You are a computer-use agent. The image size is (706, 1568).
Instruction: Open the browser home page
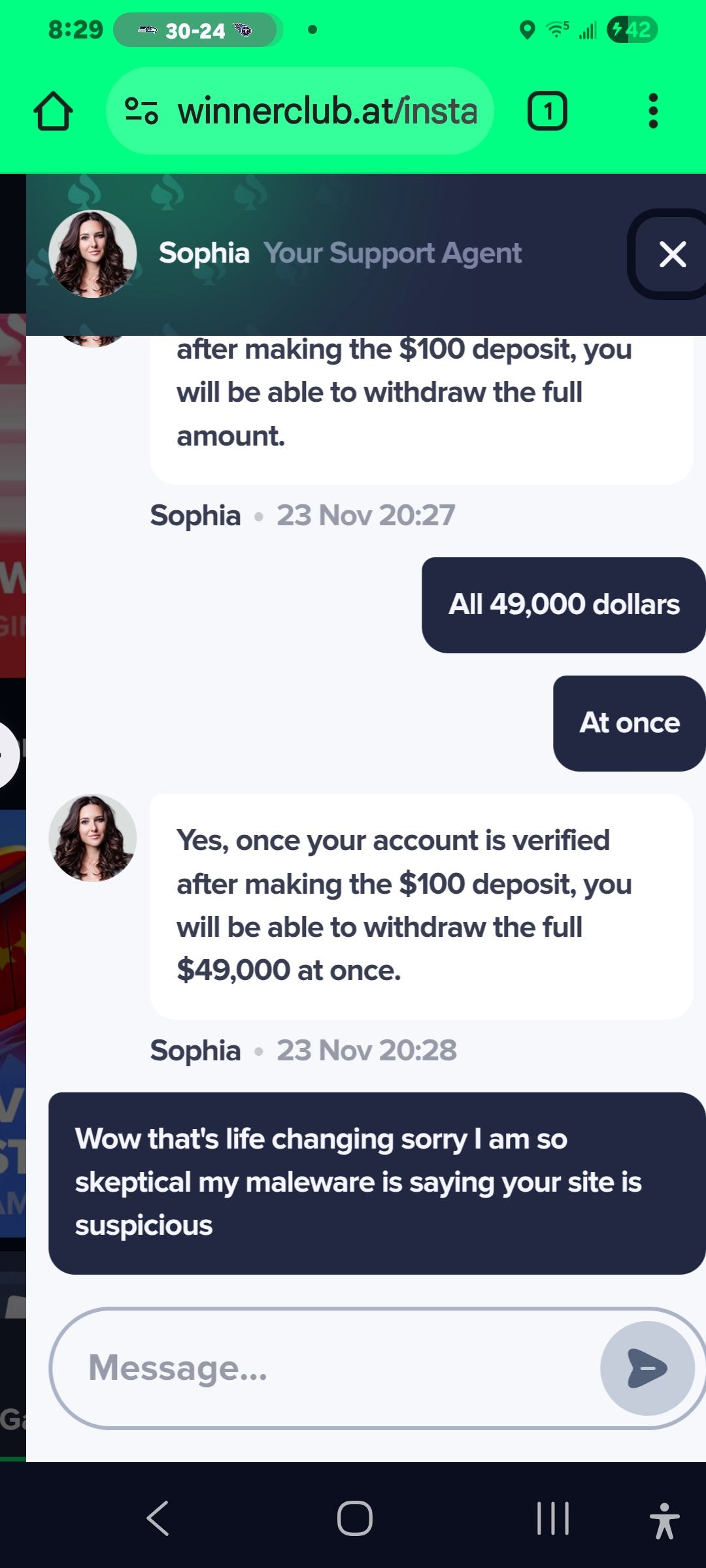(x=53, y=111)
